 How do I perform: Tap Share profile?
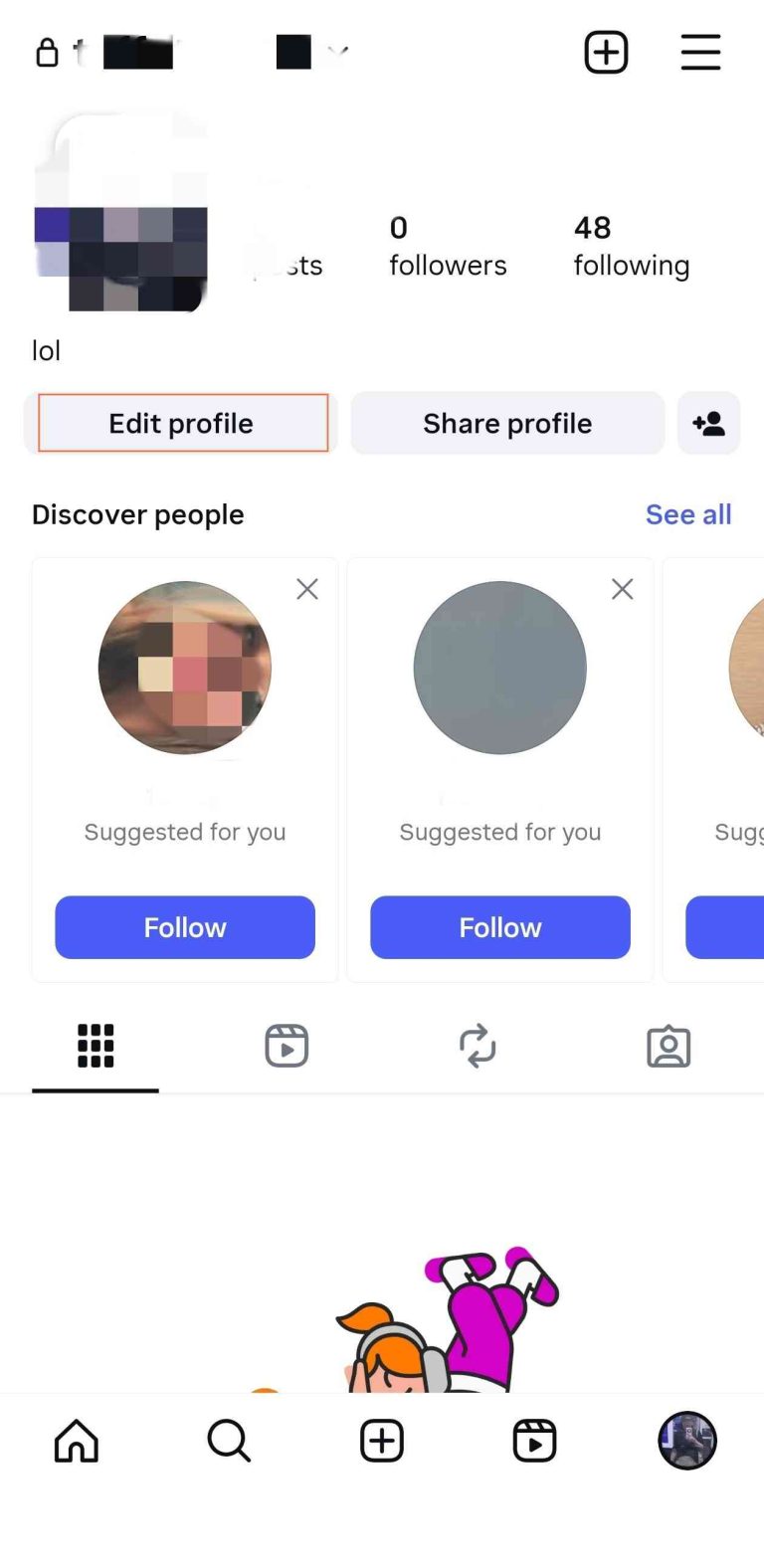click(507, 423)
